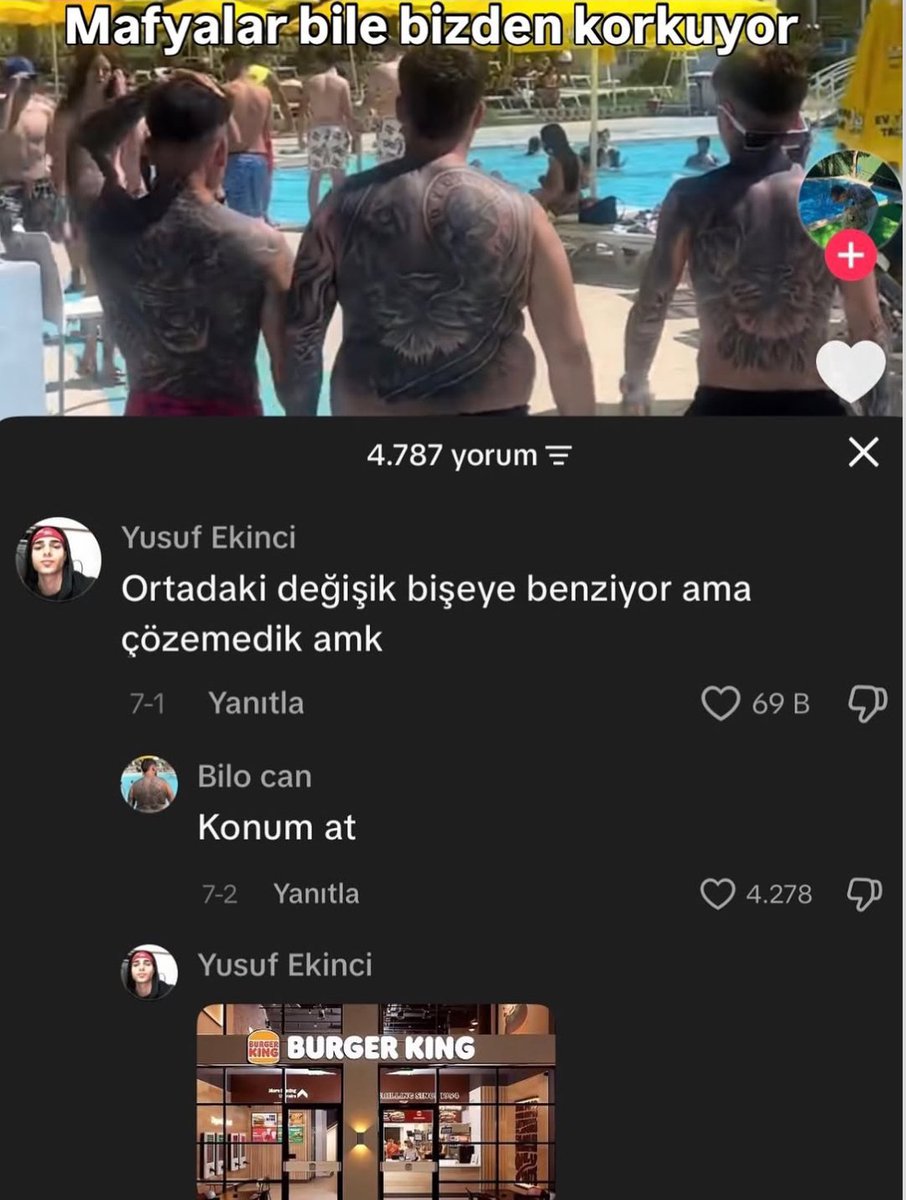The width and height of the screenshot is (906, 1200).
Task: Dislike Bilo can's reply
Action: 865,893
